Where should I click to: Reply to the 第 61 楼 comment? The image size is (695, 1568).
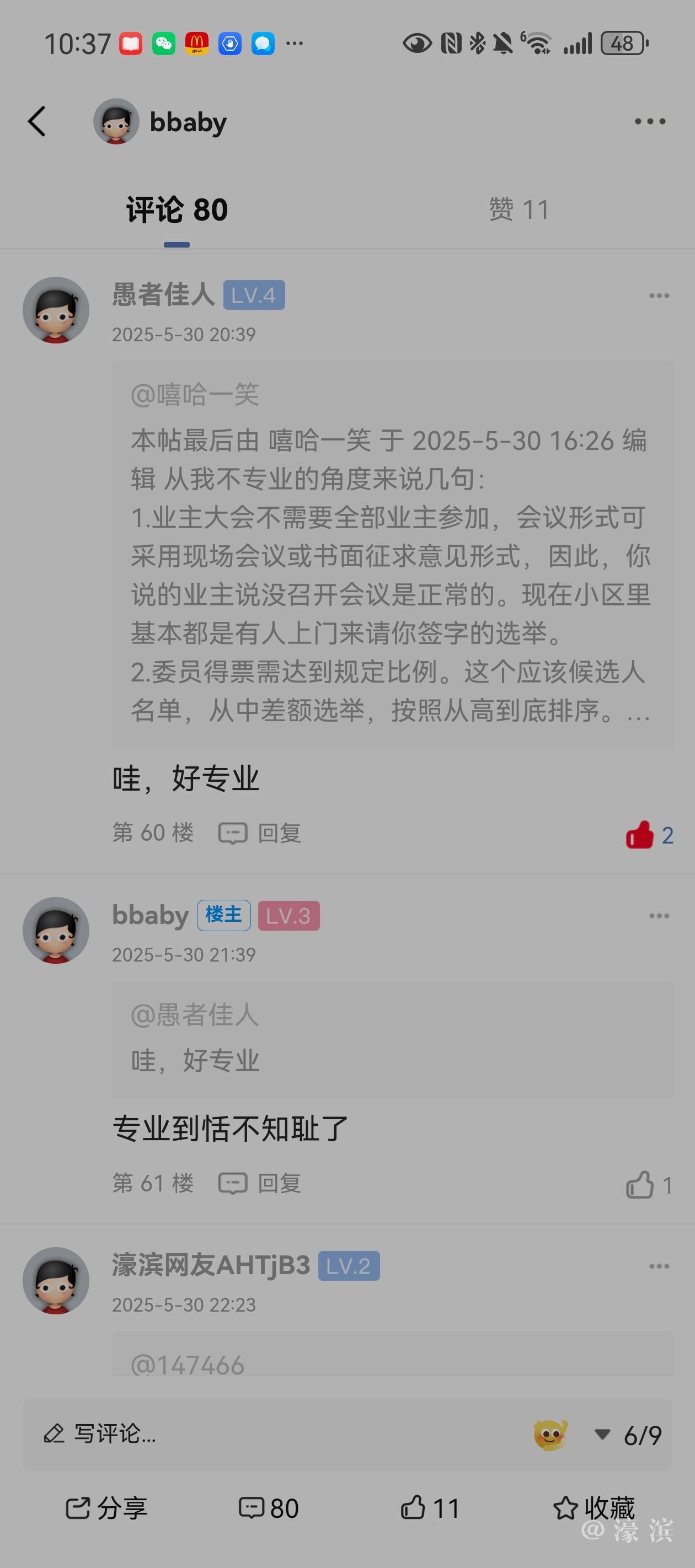pyautogui.click(x=260, y=1183)
